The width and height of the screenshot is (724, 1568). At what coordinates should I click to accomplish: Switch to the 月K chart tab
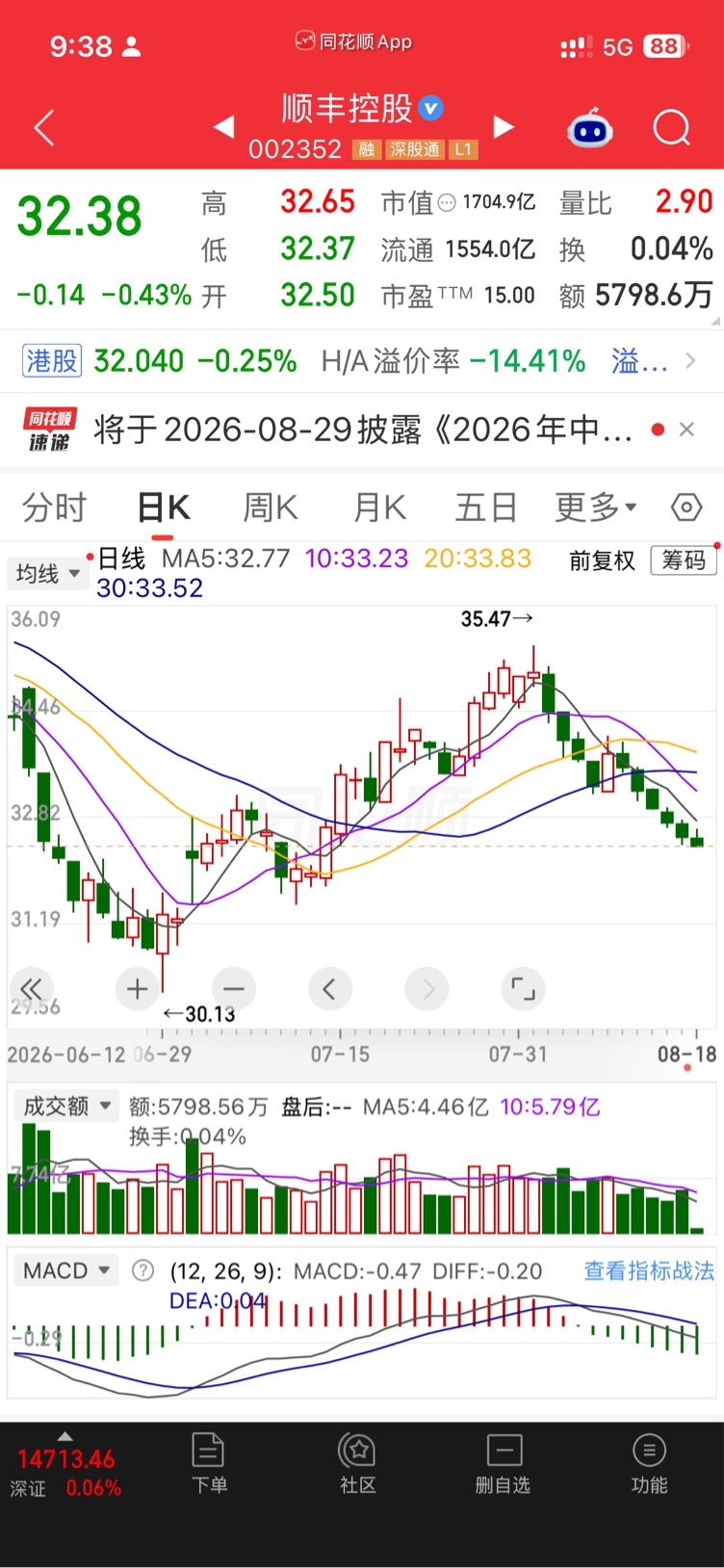click(x=380, y=508)
